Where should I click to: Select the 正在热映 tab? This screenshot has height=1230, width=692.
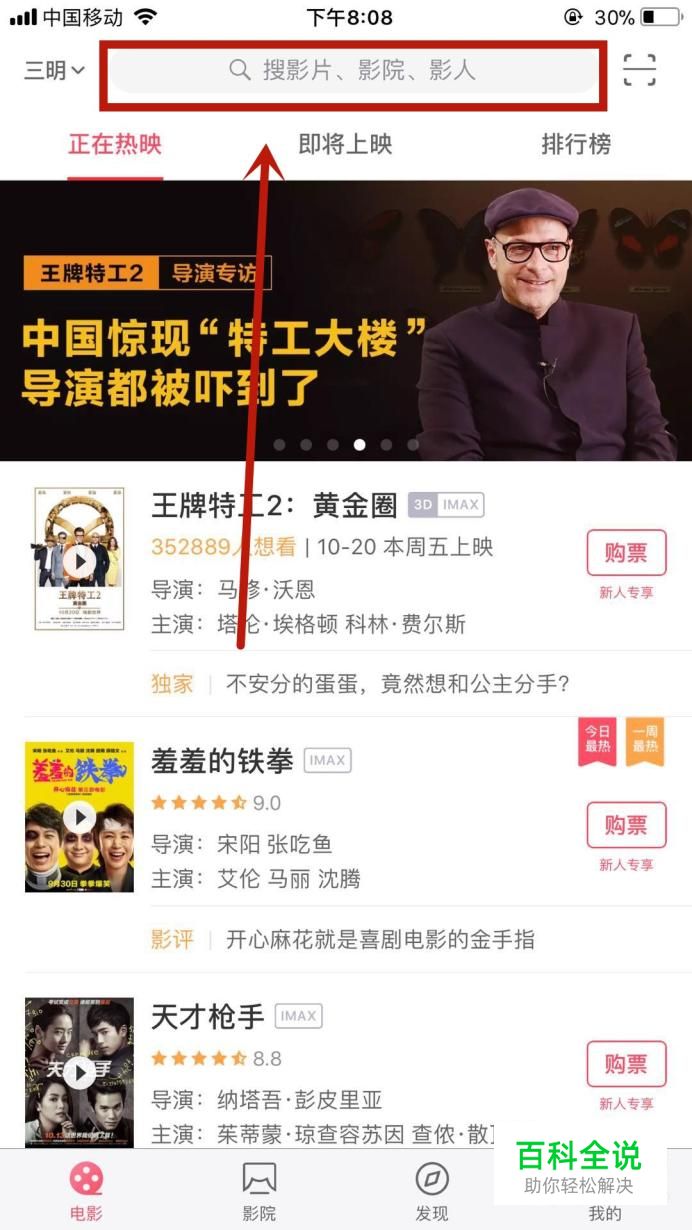115,144
